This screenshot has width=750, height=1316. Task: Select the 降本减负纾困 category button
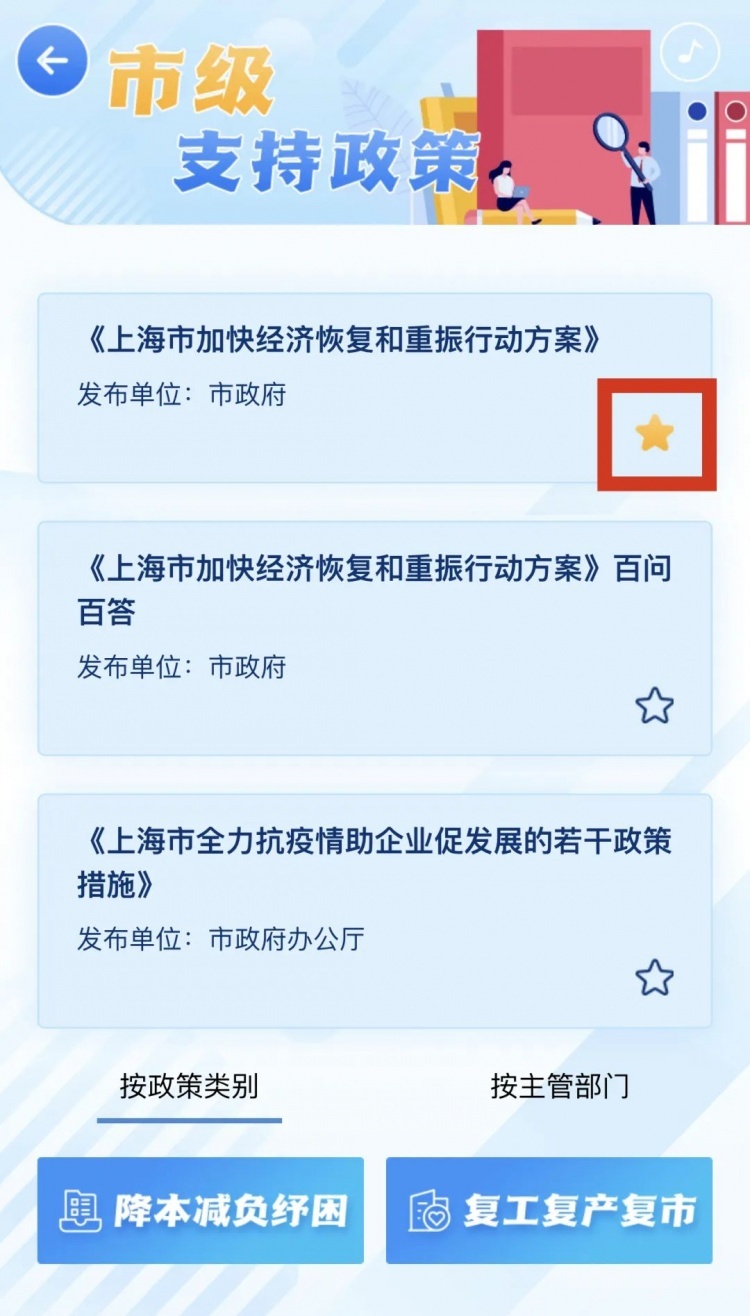201,1210
